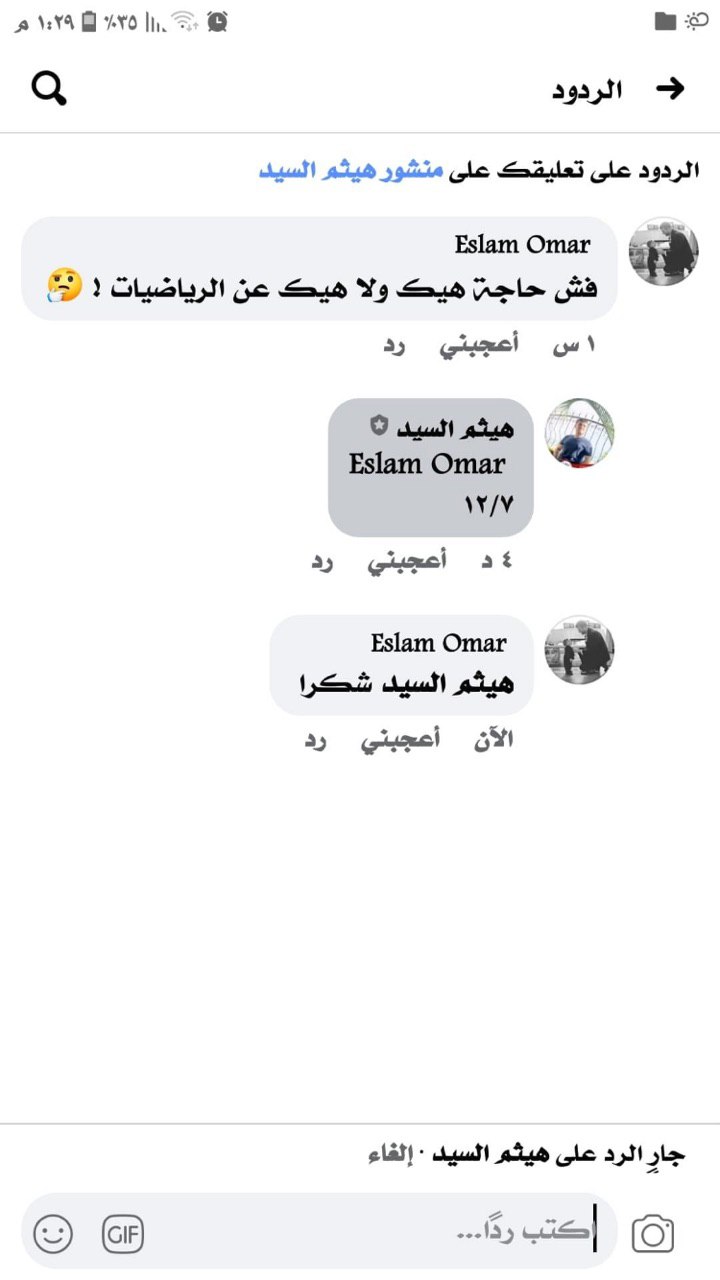720x1280 pixels.
Task: Like هيثم السيد's comment 12/7
Action: [406, 563]
